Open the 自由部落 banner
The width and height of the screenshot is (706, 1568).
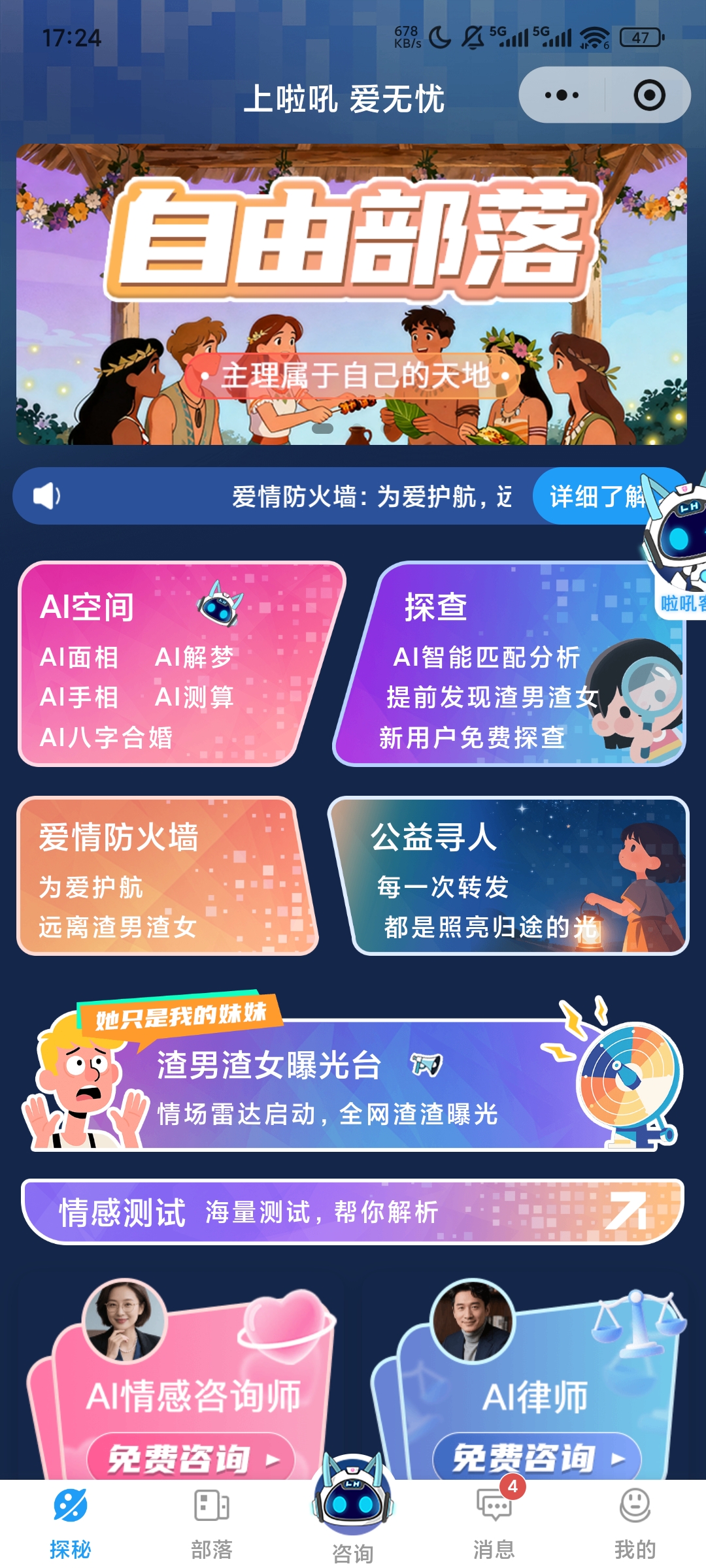[353, 294]
